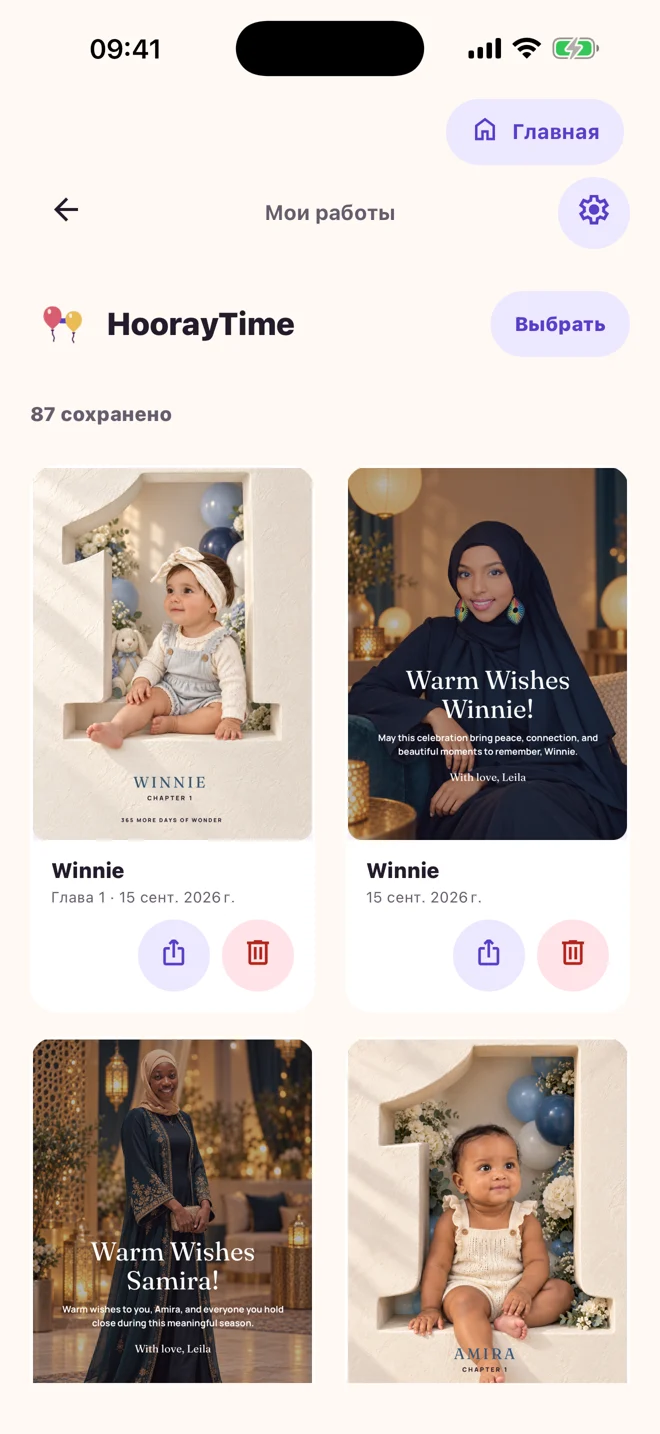Open the Amira Chapter 1 card
Image resolution: width=660 pixels, height=1434 pixels.
pyautogui.click(x=488, y=1212)
